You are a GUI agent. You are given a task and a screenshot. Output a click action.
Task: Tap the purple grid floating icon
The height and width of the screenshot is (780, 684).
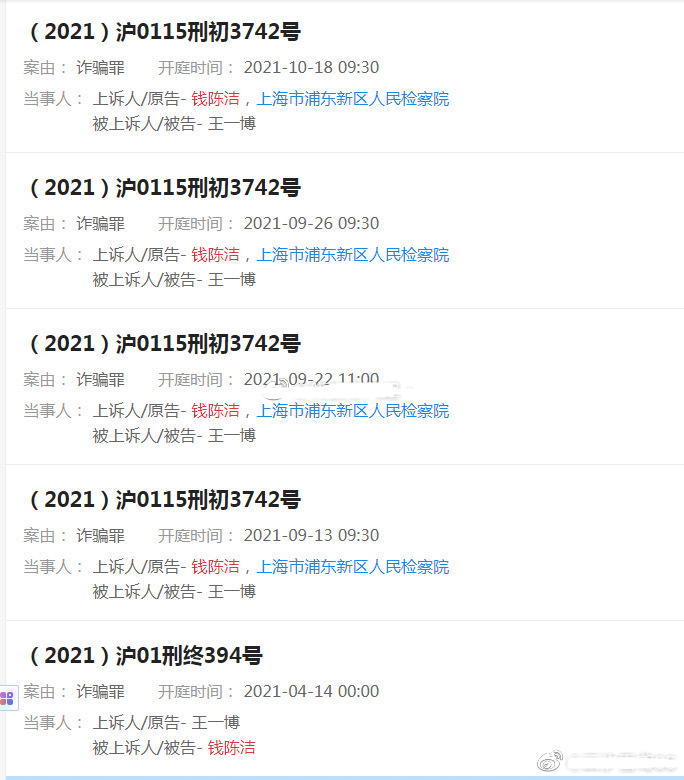pyautogui.click(x=7, y=698)
